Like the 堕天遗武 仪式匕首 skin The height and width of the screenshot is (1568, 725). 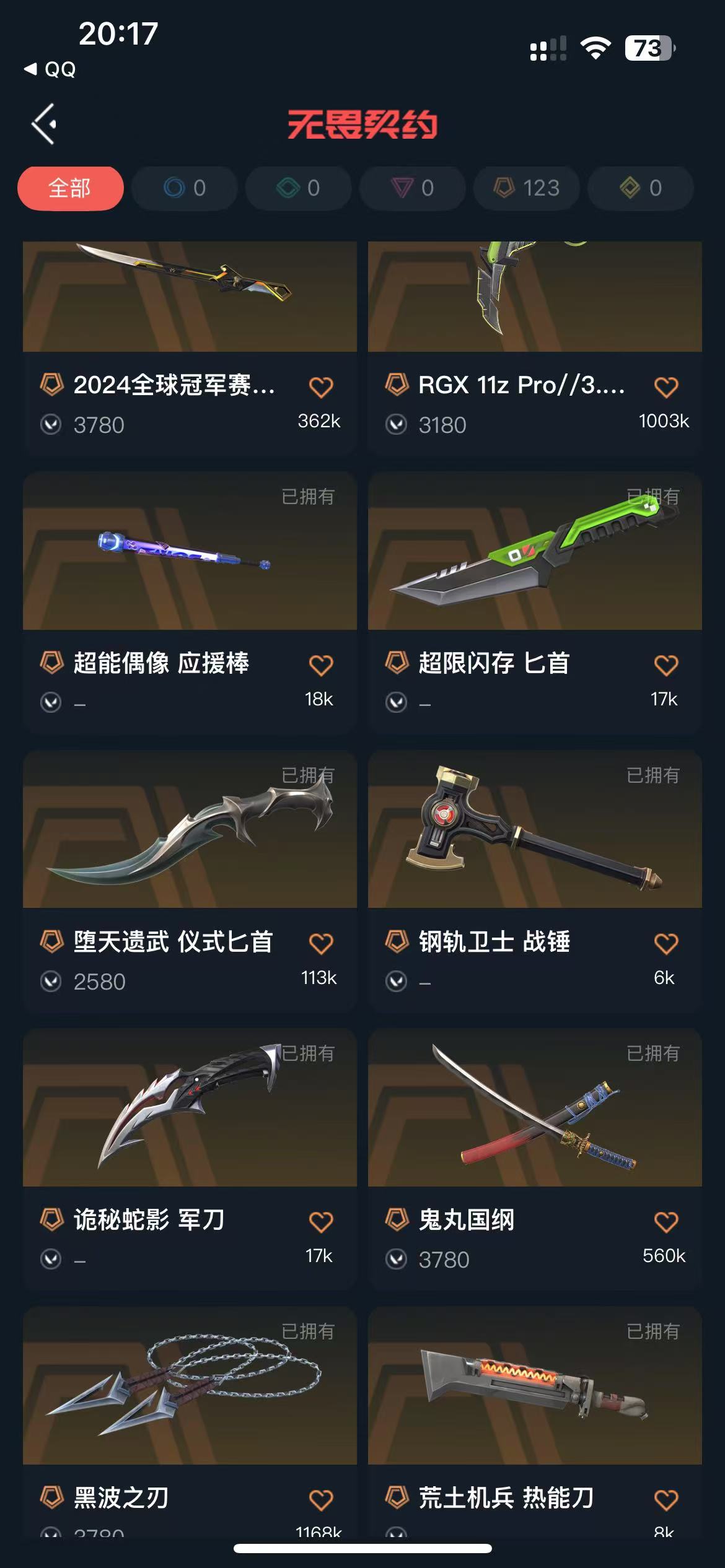(321, 944)
